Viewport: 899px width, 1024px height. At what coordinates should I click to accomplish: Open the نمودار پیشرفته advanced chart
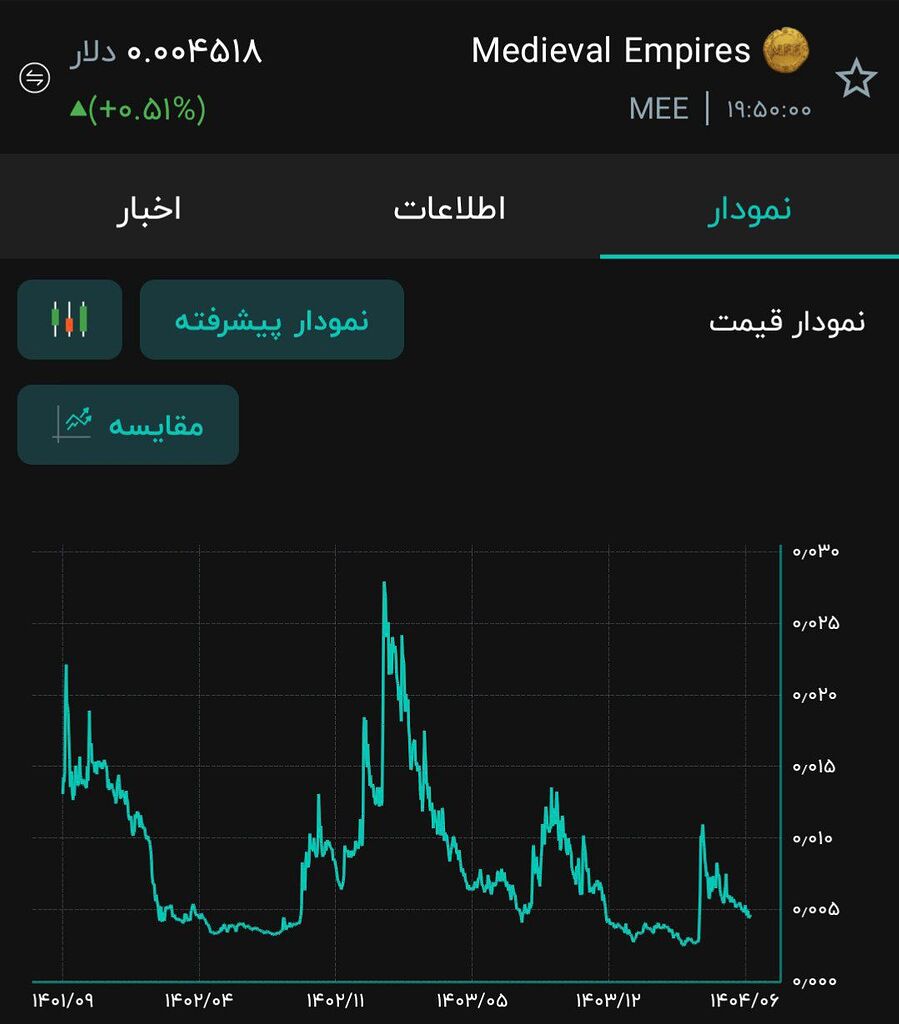click(271, 318)
